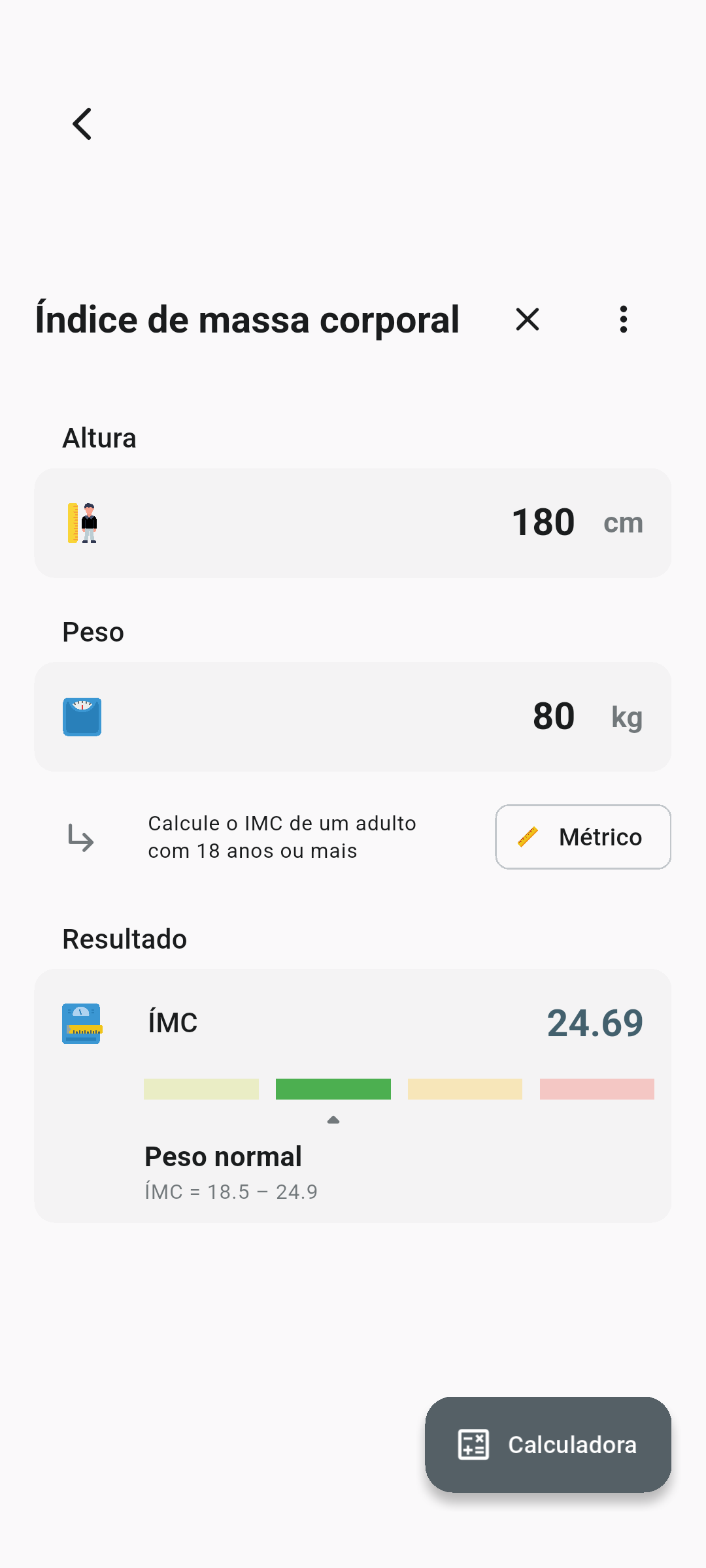This screenshot has width=706, height=1568.
Task: Open the three-dot overflow menu
Action: point(624,319)
